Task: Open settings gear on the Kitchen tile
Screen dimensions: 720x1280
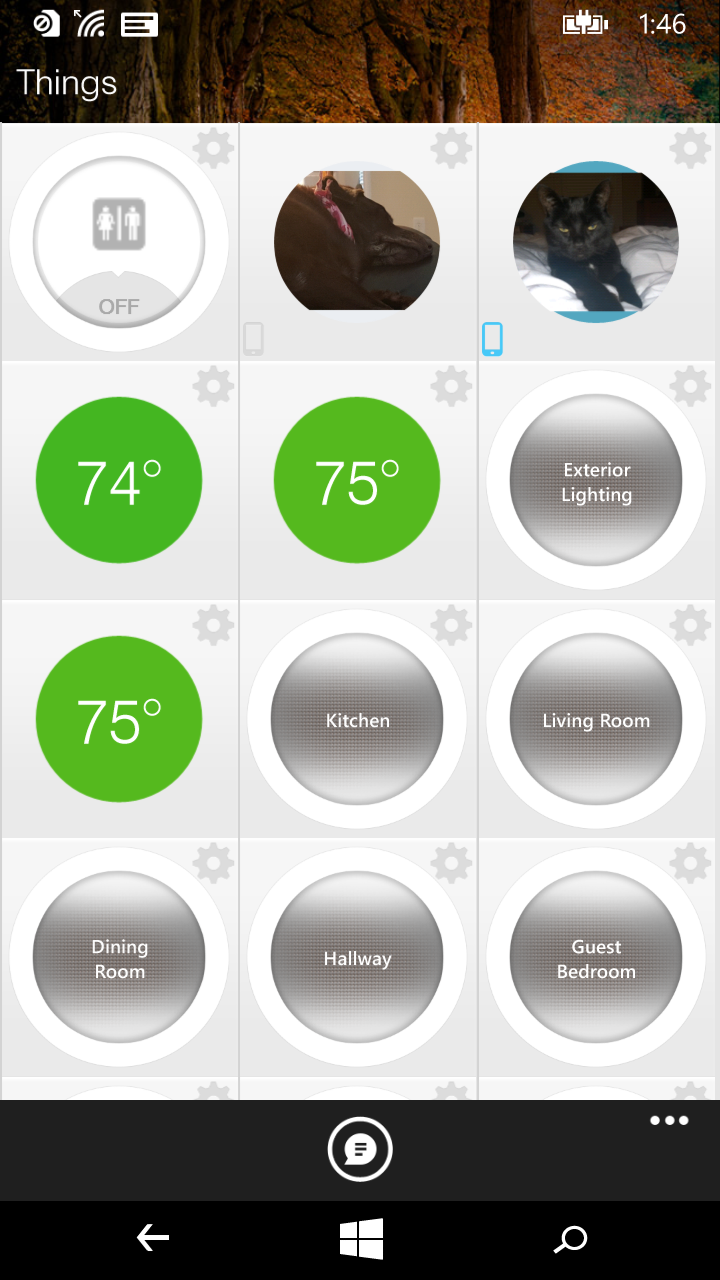Action: pos(451,625)
